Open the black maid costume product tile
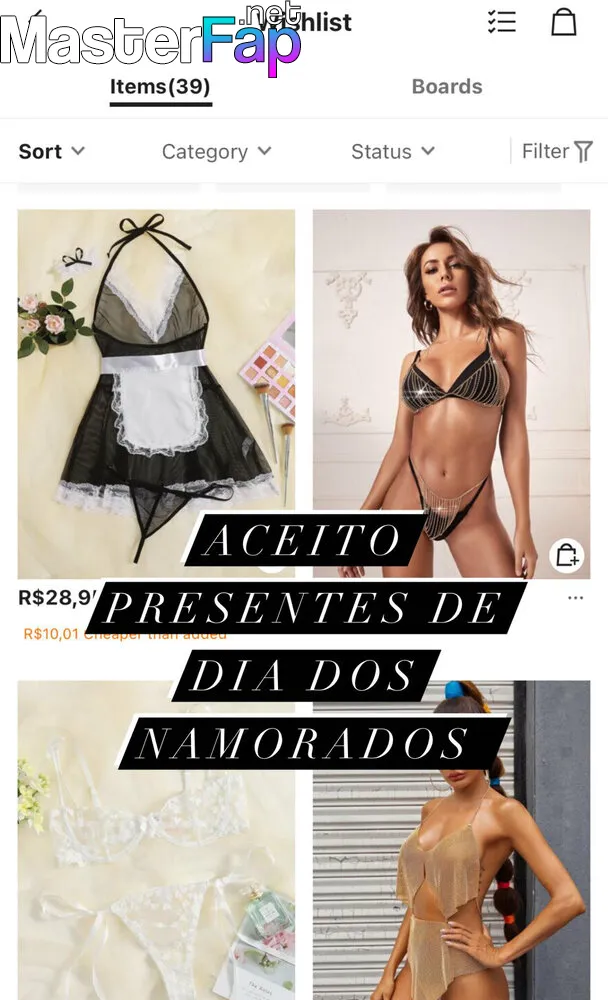Screen dimensions: 608x1000 tap(156, 393)
